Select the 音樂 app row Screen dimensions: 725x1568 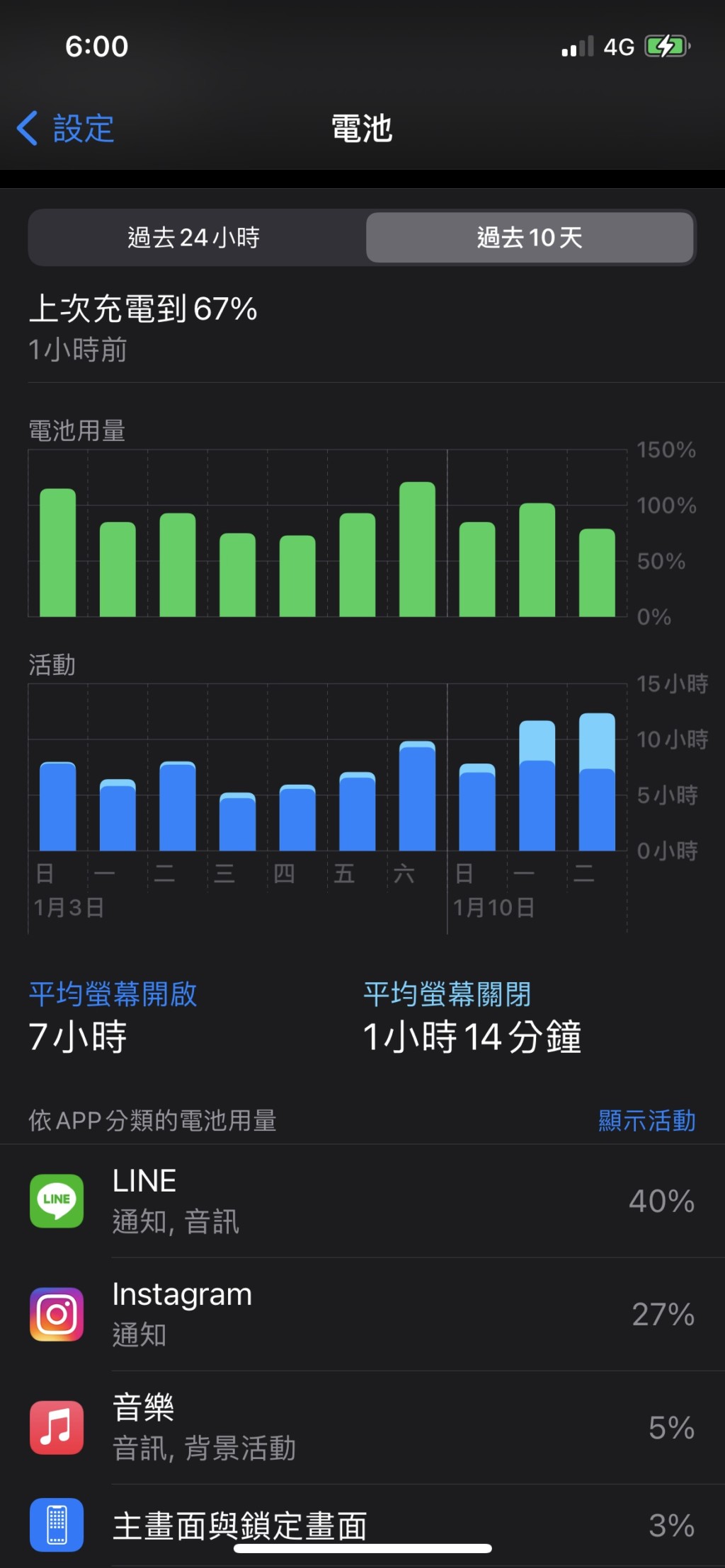(x=362, y=1427)
